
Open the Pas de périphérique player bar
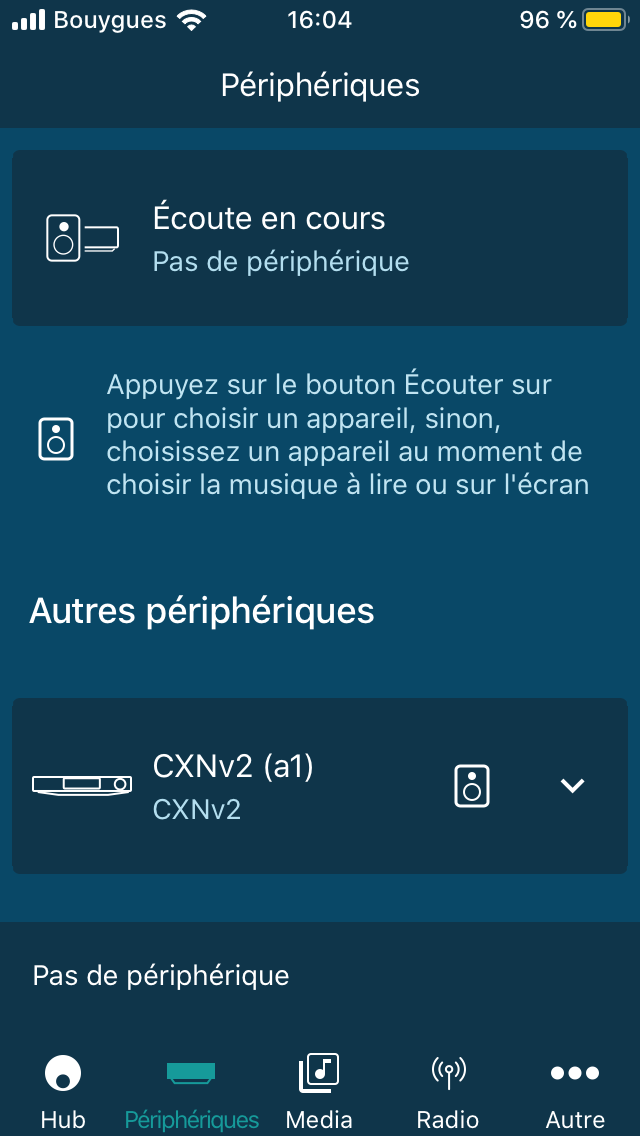coord(320,976)
